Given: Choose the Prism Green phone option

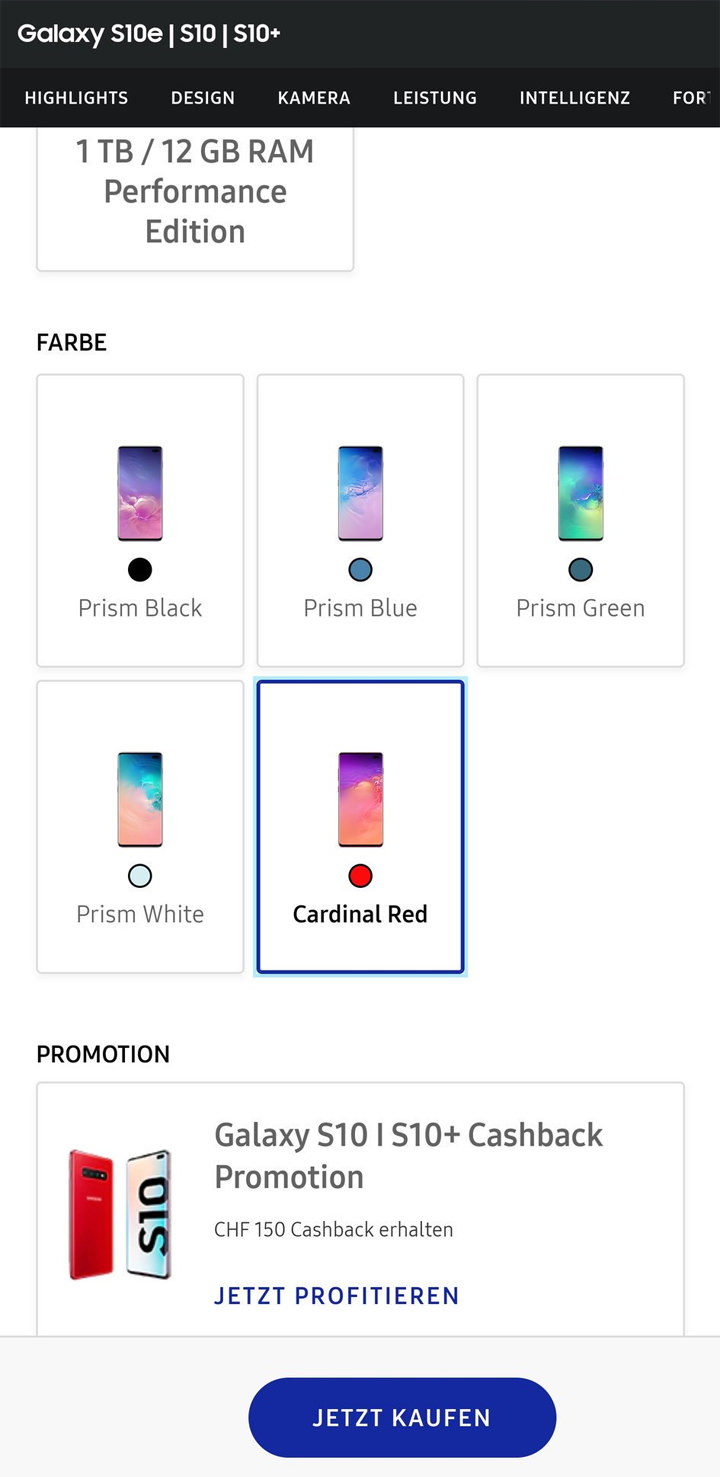Looking at the screenshot, I should [580, 520].
